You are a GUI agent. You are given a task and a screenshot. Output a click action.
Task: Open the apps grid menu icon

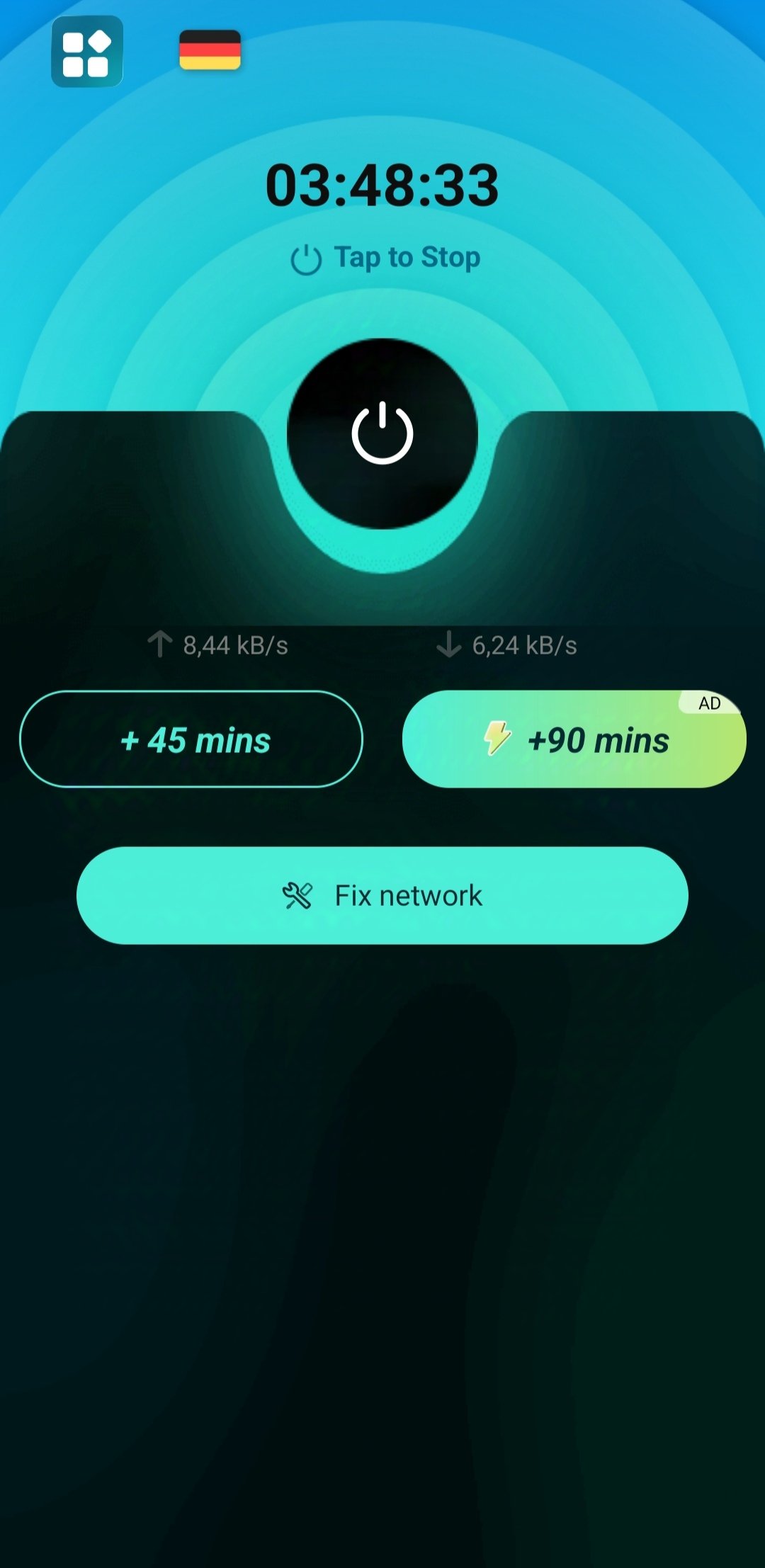click(87, 52)
